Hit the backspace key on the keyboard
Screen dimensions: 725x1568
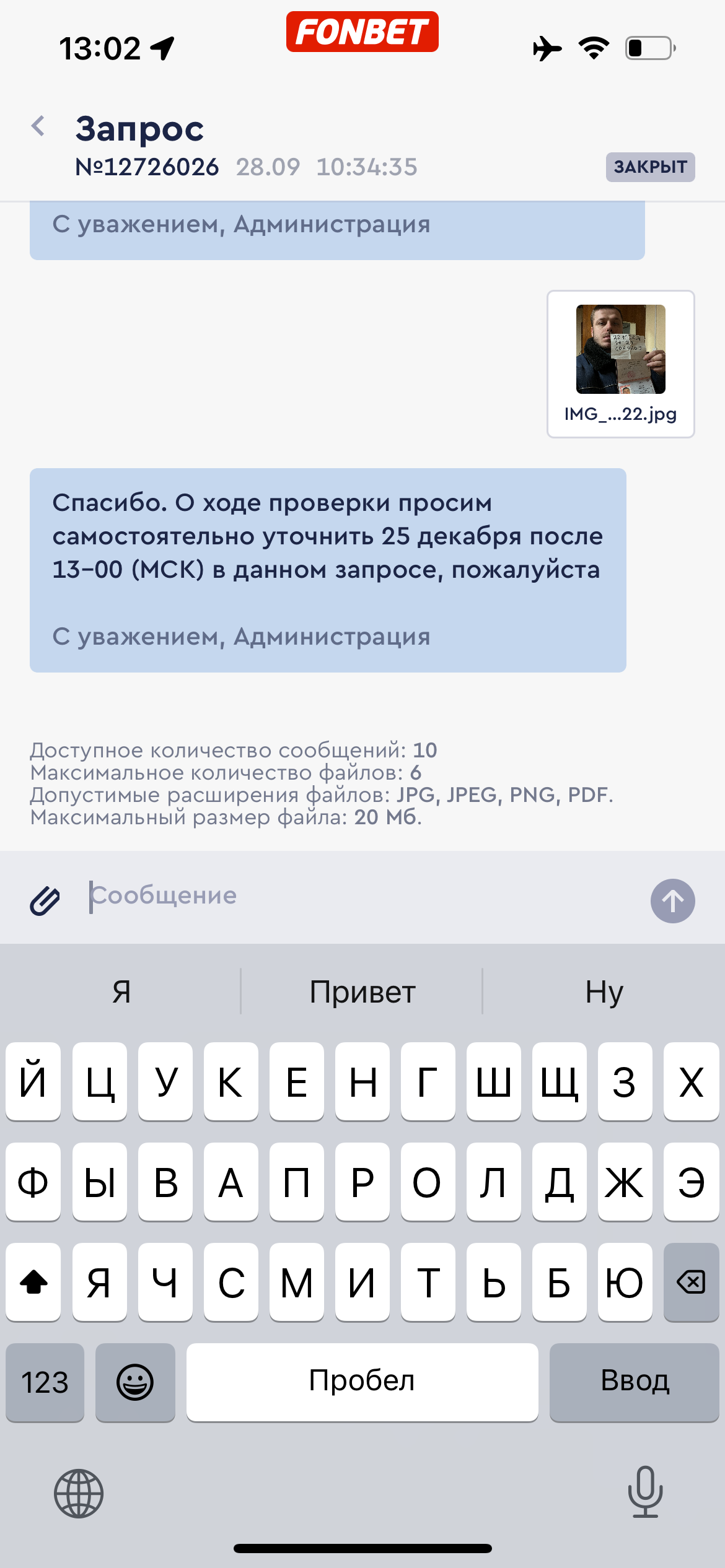[x=690, y=1282]
